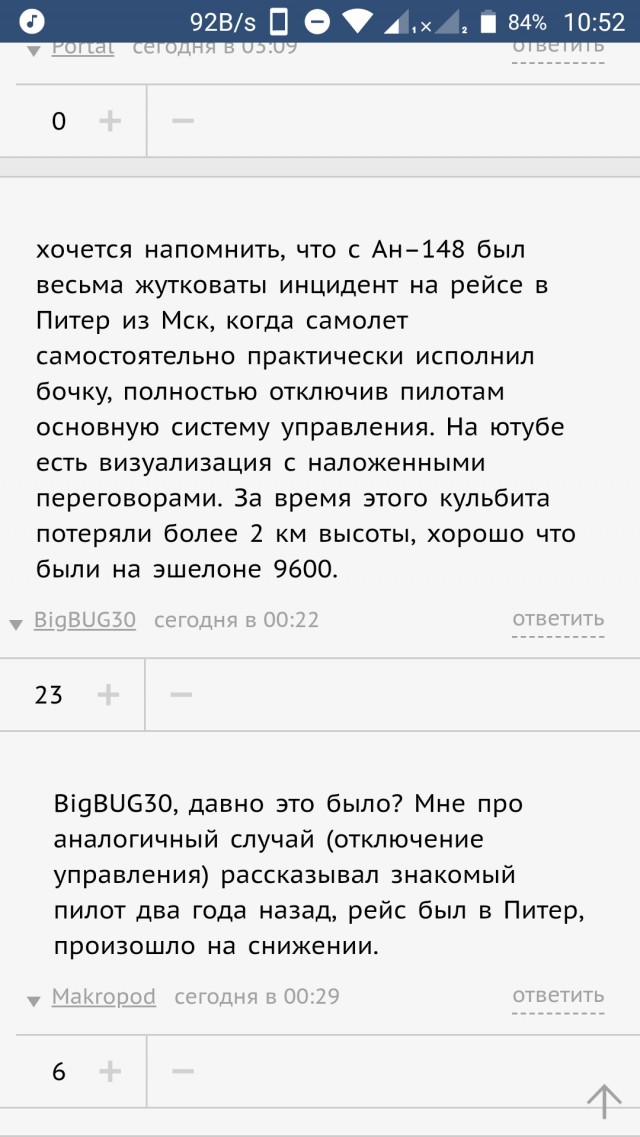Downvote BigBUG30's comment with 23 points
This screenshot has height=1137, width=640.
tap(181, 694)
